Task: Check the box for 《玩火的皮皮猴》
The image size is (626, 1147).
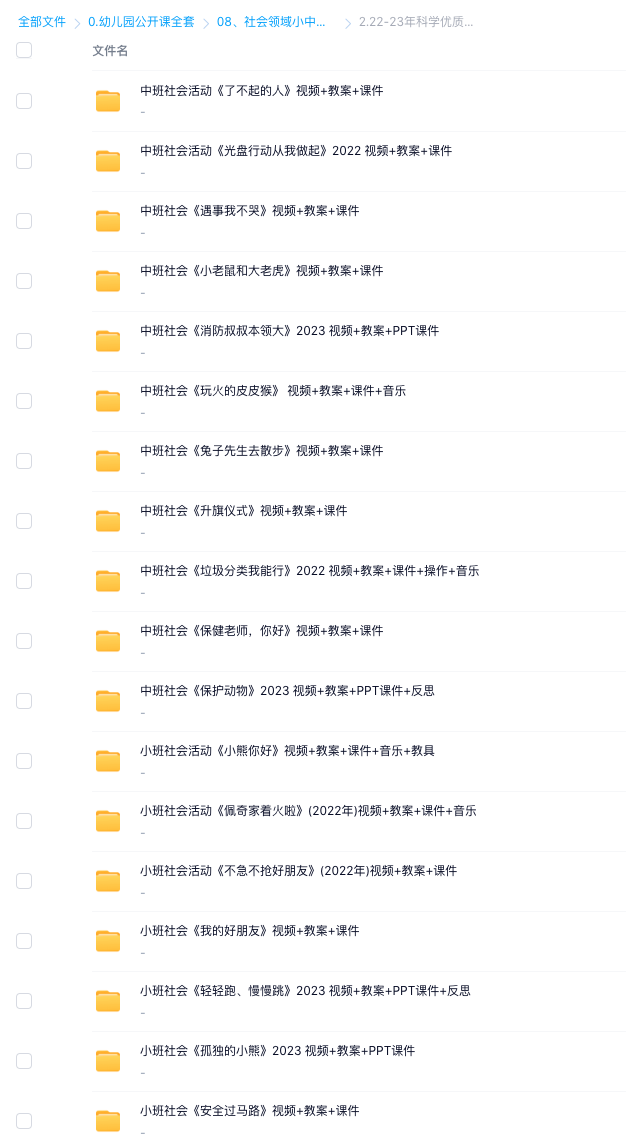Action: pyautogui.click(x=24, y=401)
